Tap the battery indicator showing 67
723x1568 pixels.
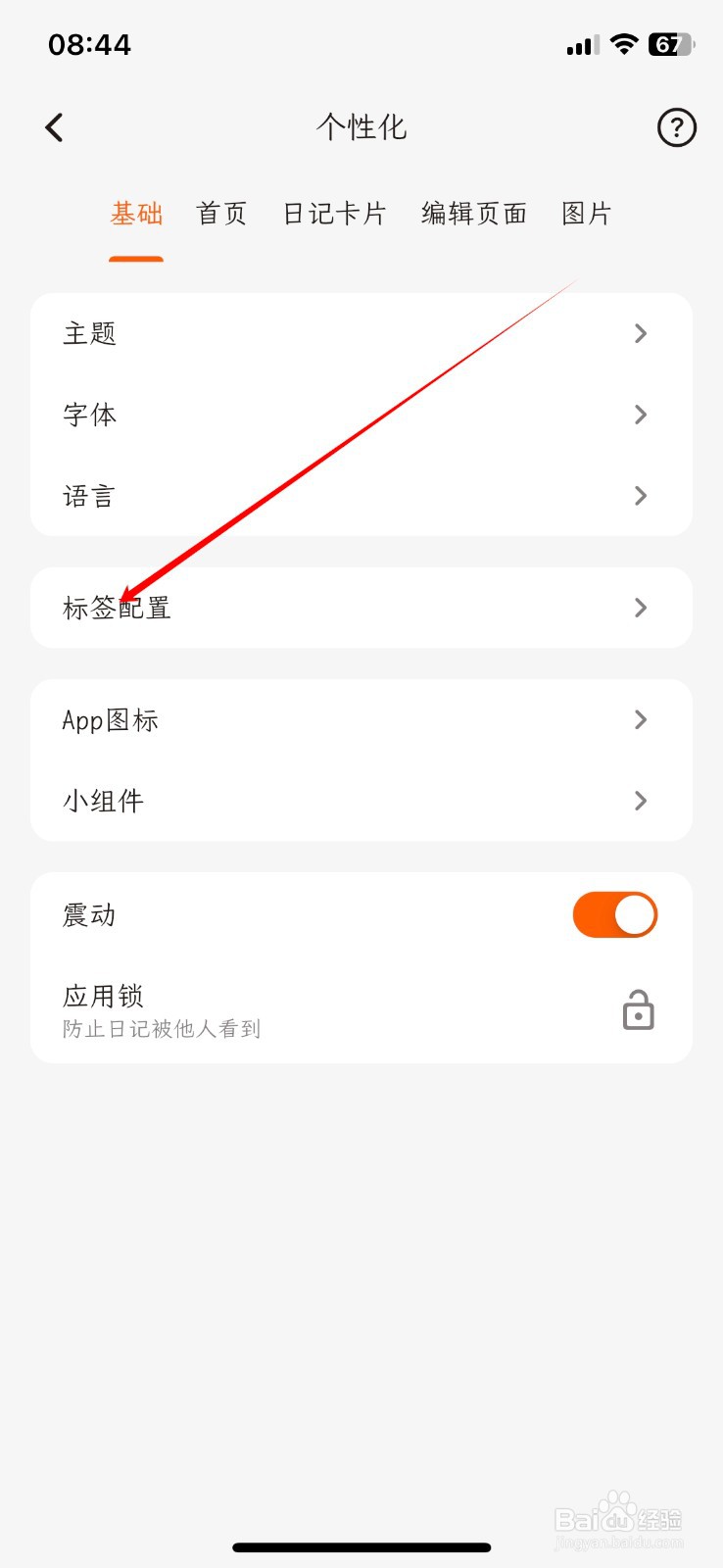[669, 43]
